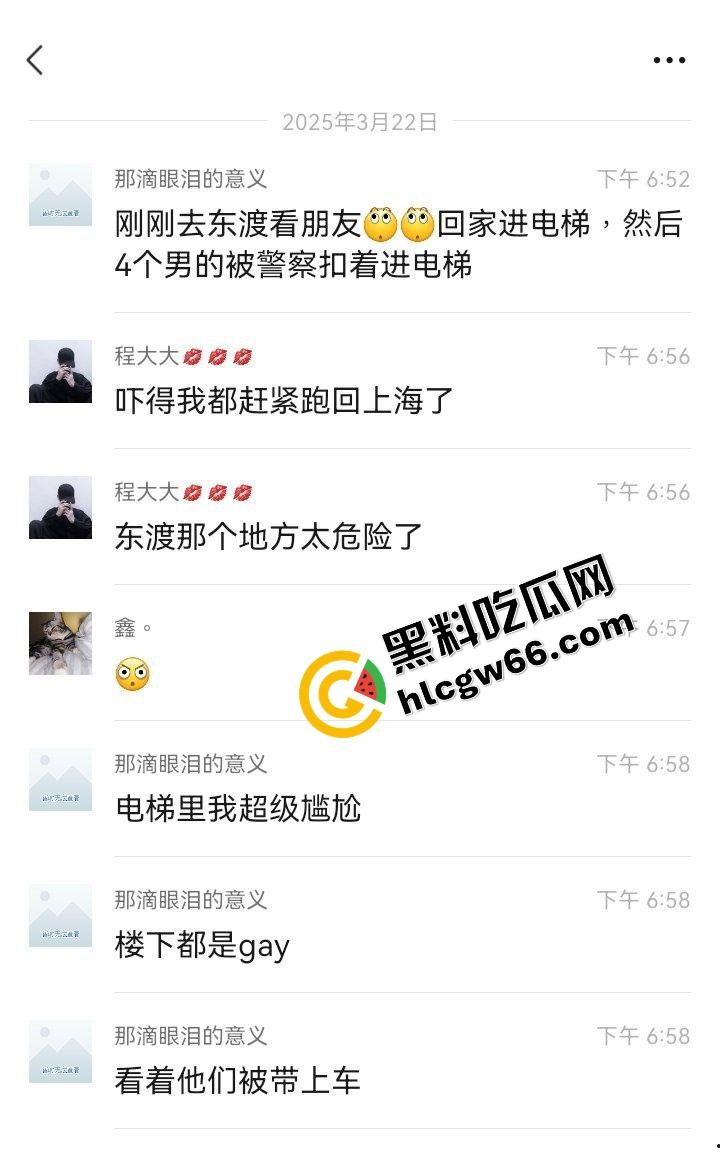
Task: Tap 鑫。's cat avatar
Action: [x=60, y=643]
